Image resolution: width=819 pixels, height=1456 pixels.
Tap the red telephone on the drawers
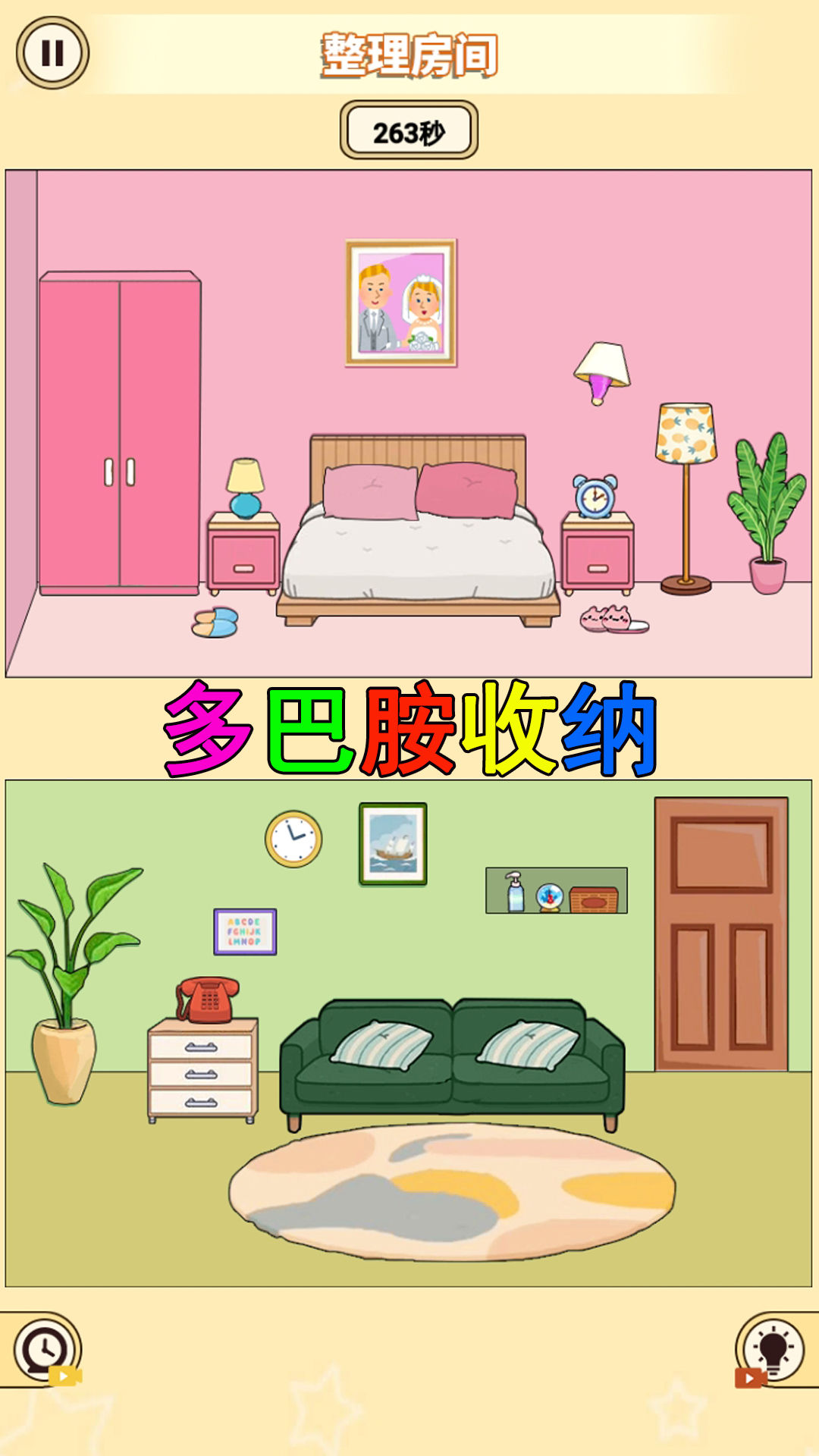(208, 999)
